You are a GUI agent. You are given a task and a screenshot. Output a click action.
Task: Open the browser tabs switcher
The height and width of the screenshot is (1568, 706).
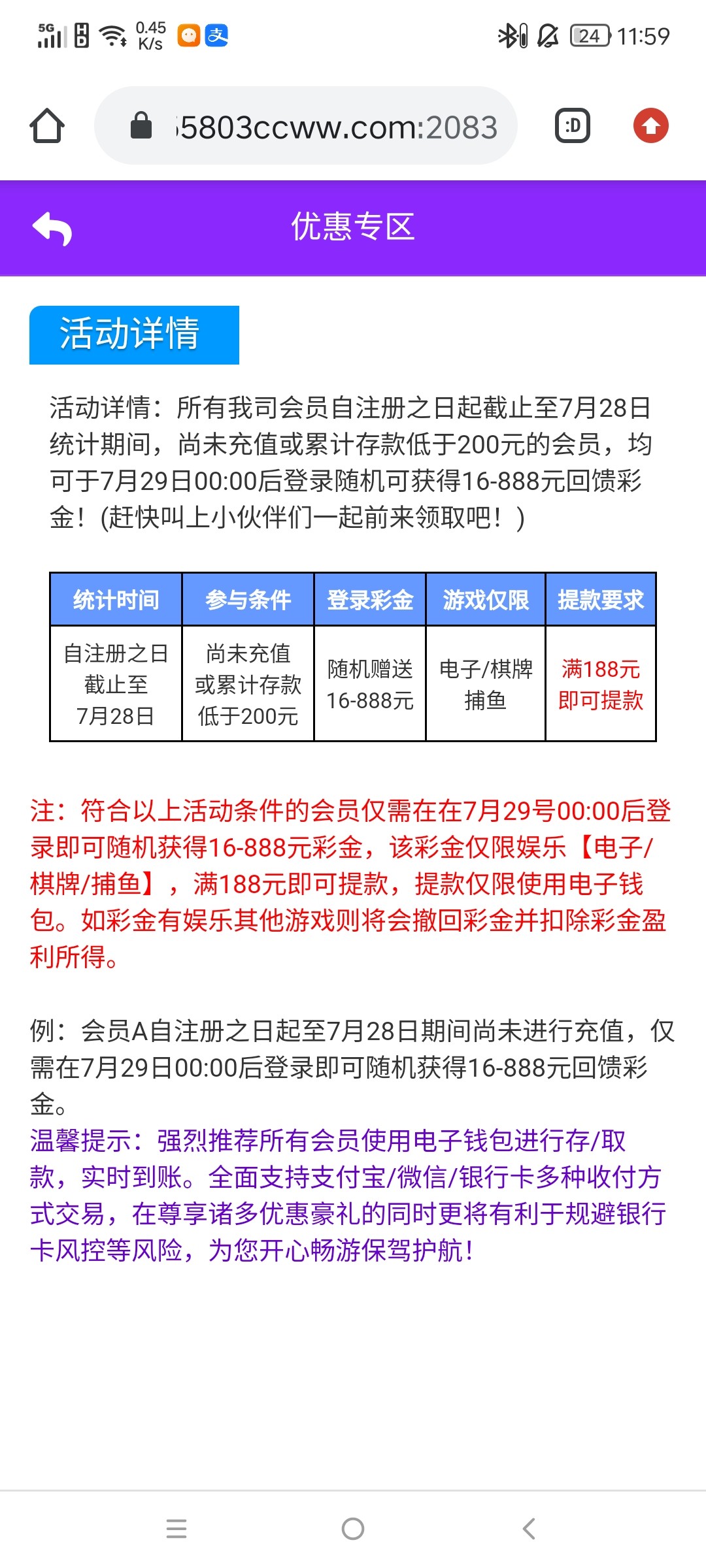coord(573,125)
